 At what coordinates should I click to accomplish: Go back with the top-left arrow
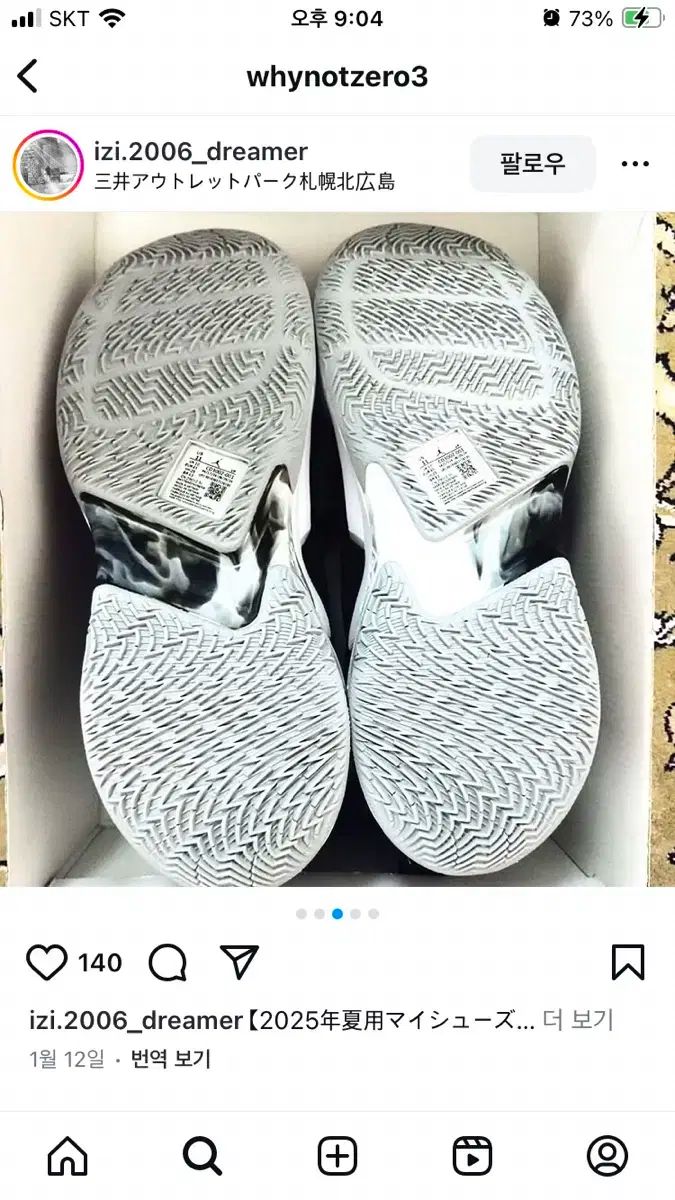tap(28, 76)
